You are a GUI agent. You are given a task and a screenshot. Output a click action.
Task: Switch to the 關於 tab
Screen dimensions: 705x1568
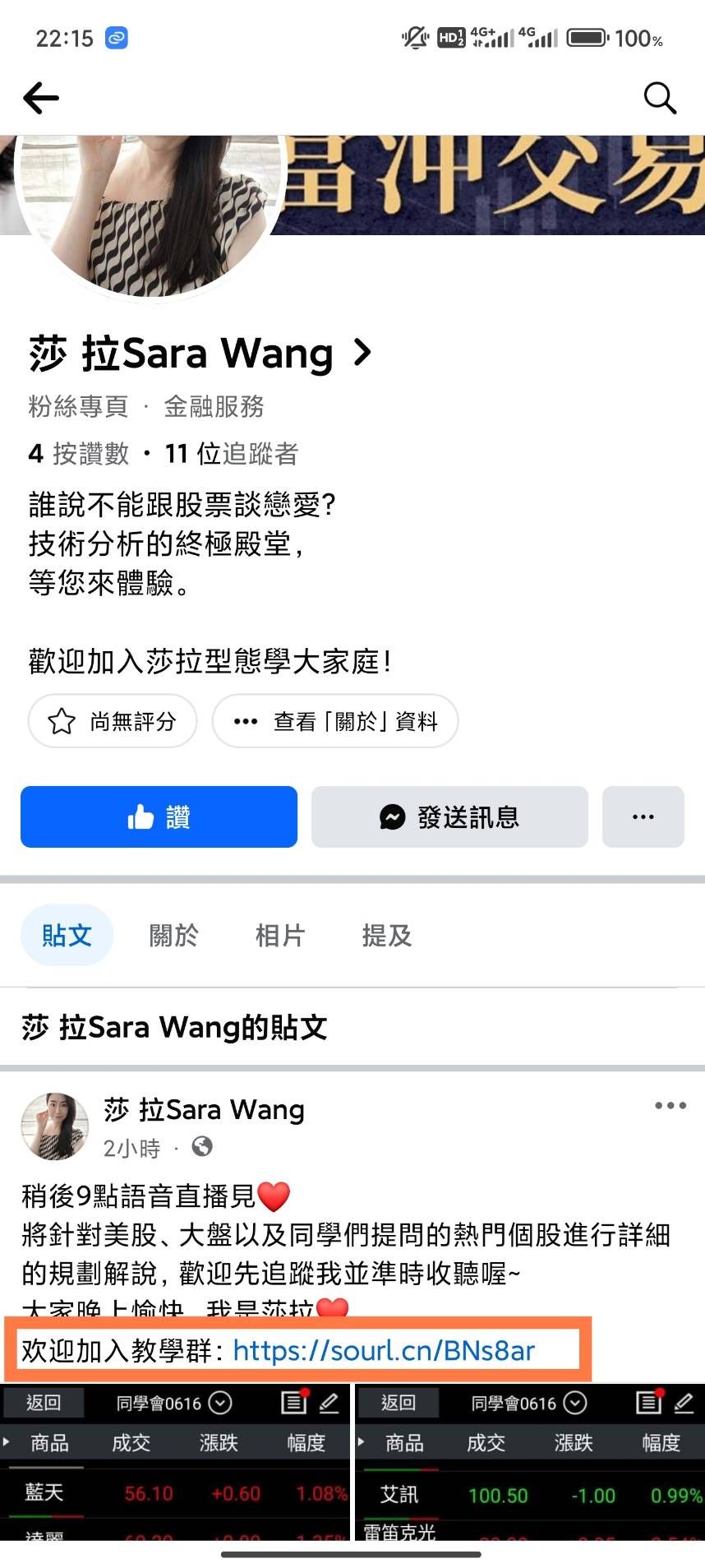[173, 935]
